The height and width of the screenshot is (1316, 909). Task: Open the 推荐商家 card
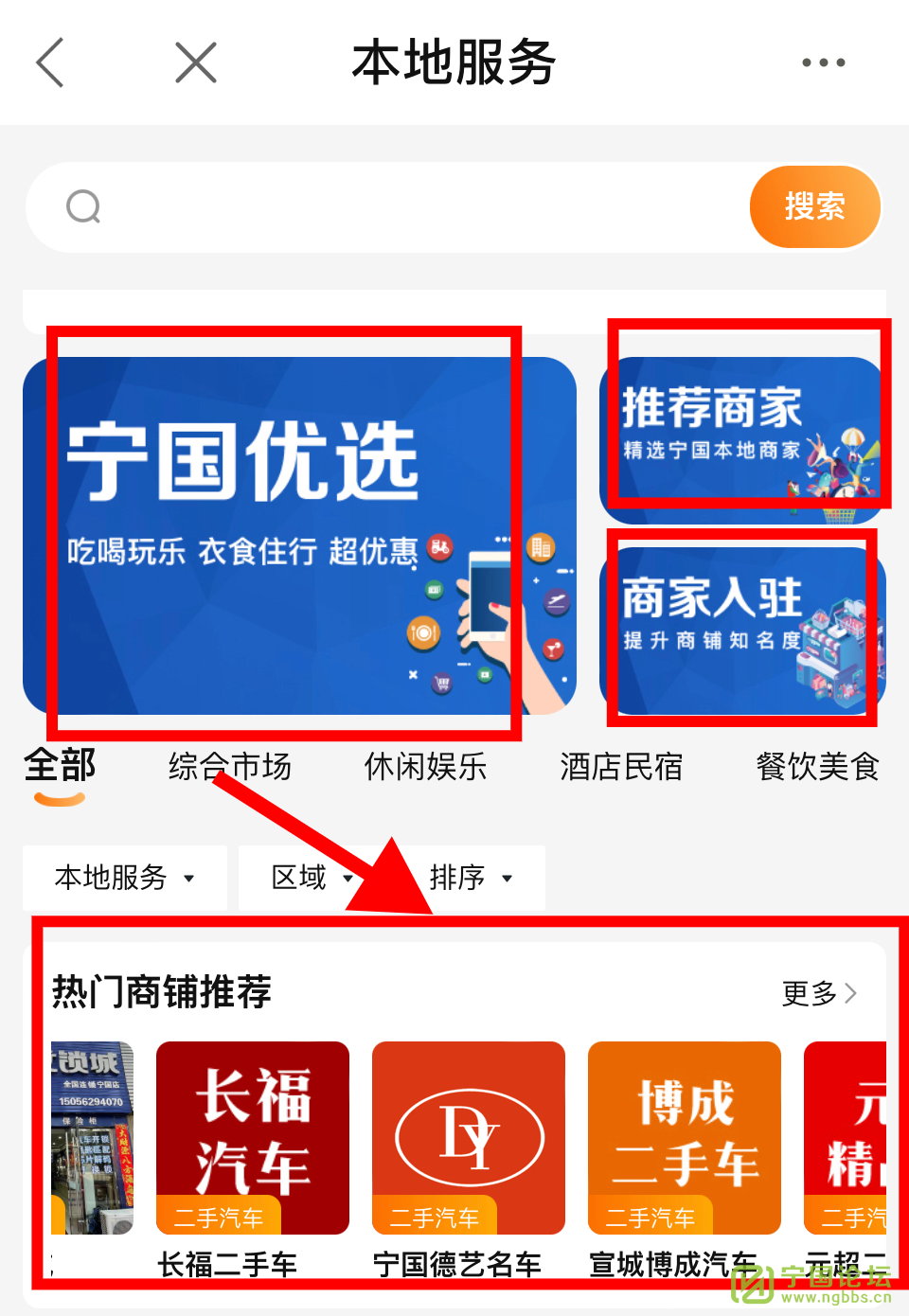[x=742, y=440]
